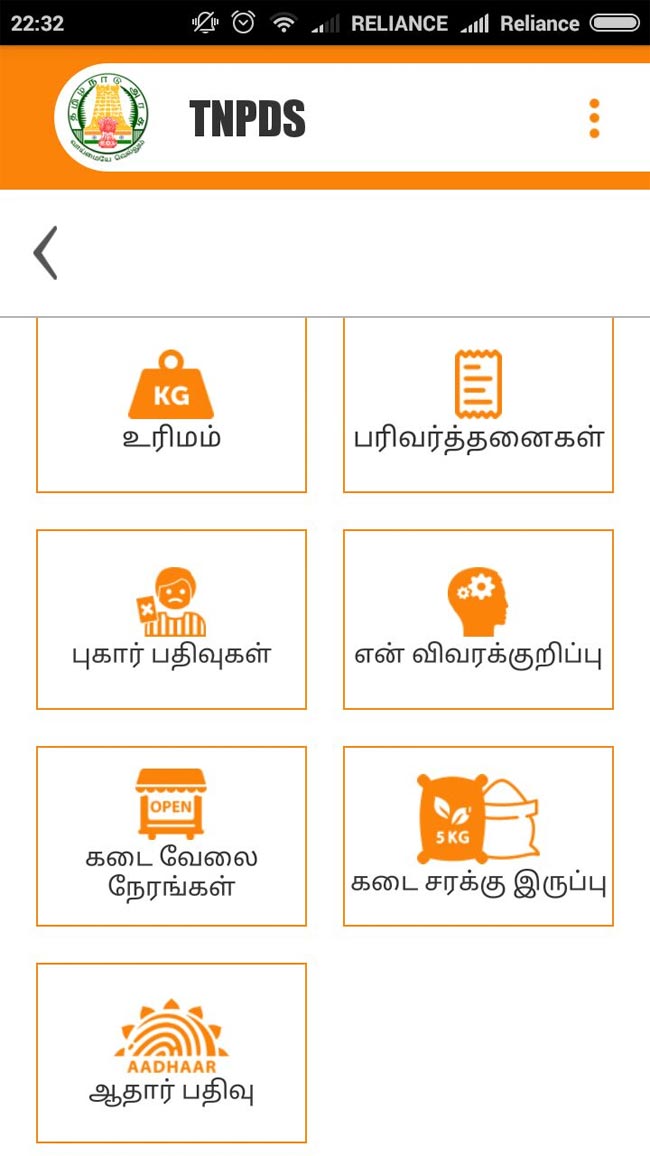Open the உரிமம் tile with KG weight icon

pyautogui.click(x=171, y=405)
